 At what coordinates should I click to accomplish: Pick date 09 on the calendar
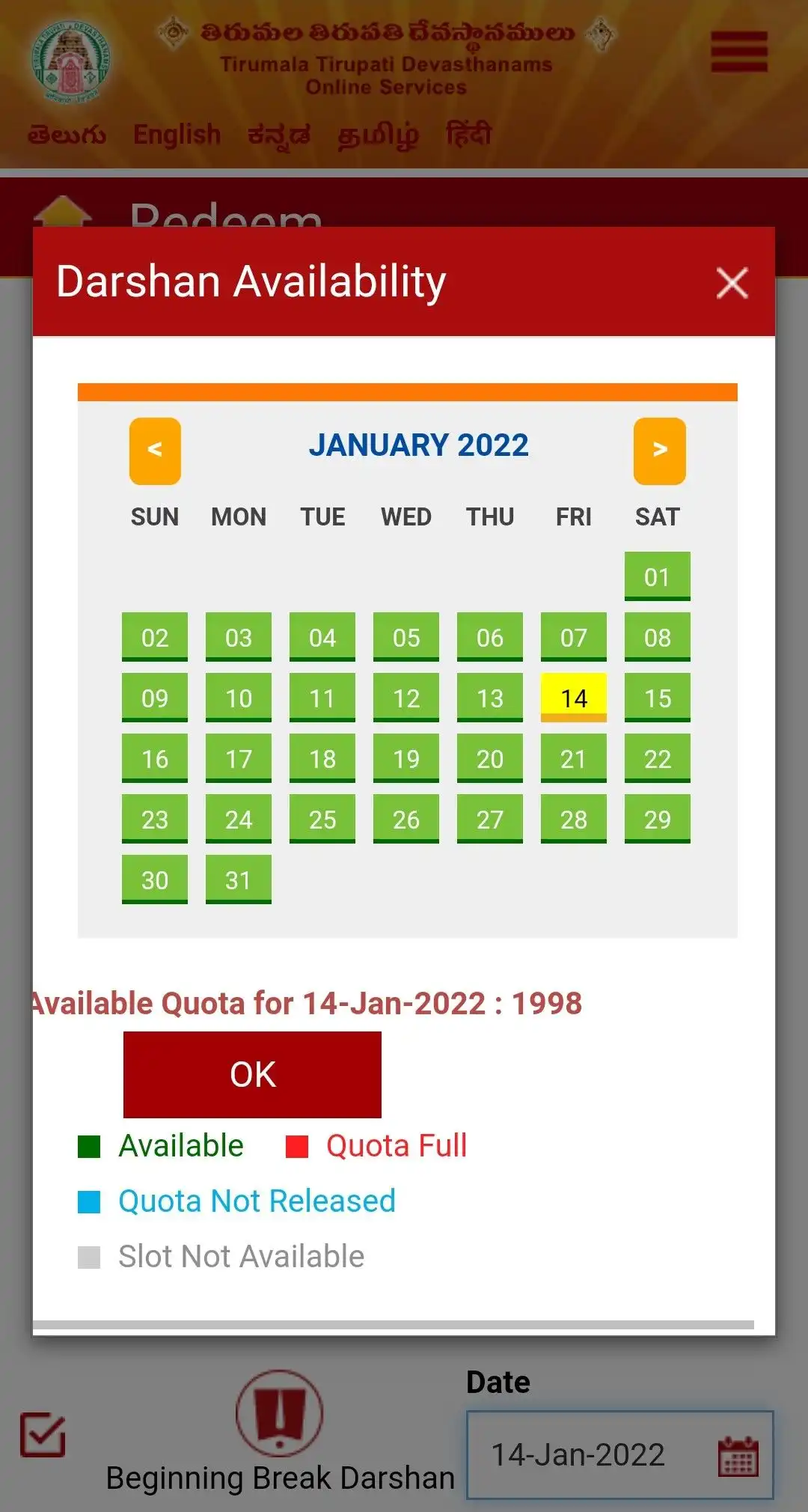pos(154,698)
